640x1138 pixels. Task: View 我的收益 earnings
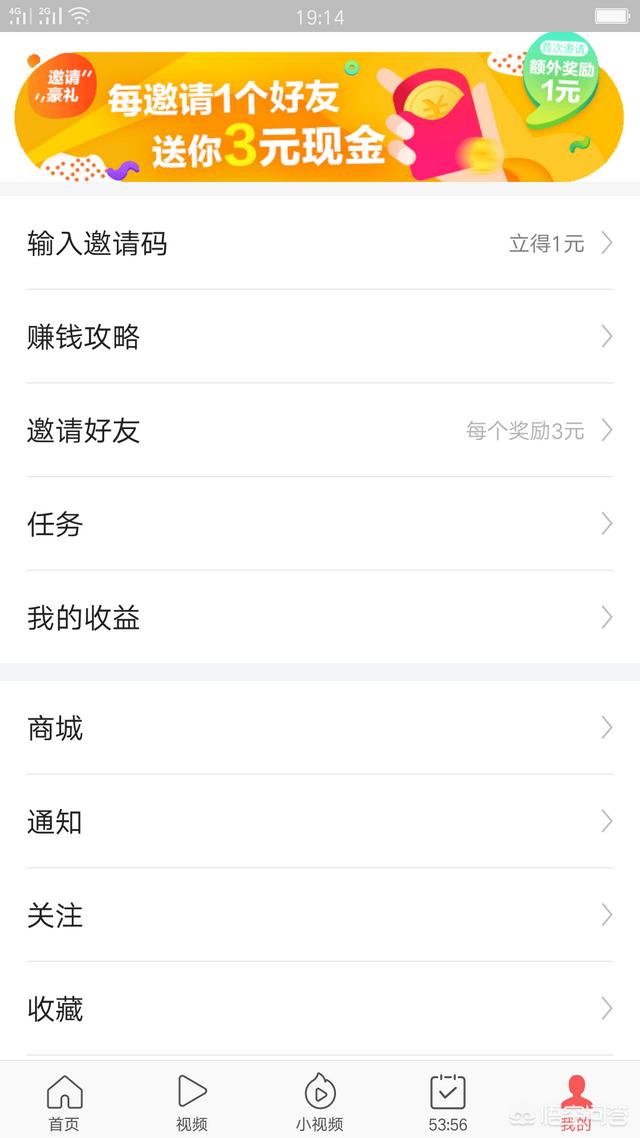click(320, 618)
